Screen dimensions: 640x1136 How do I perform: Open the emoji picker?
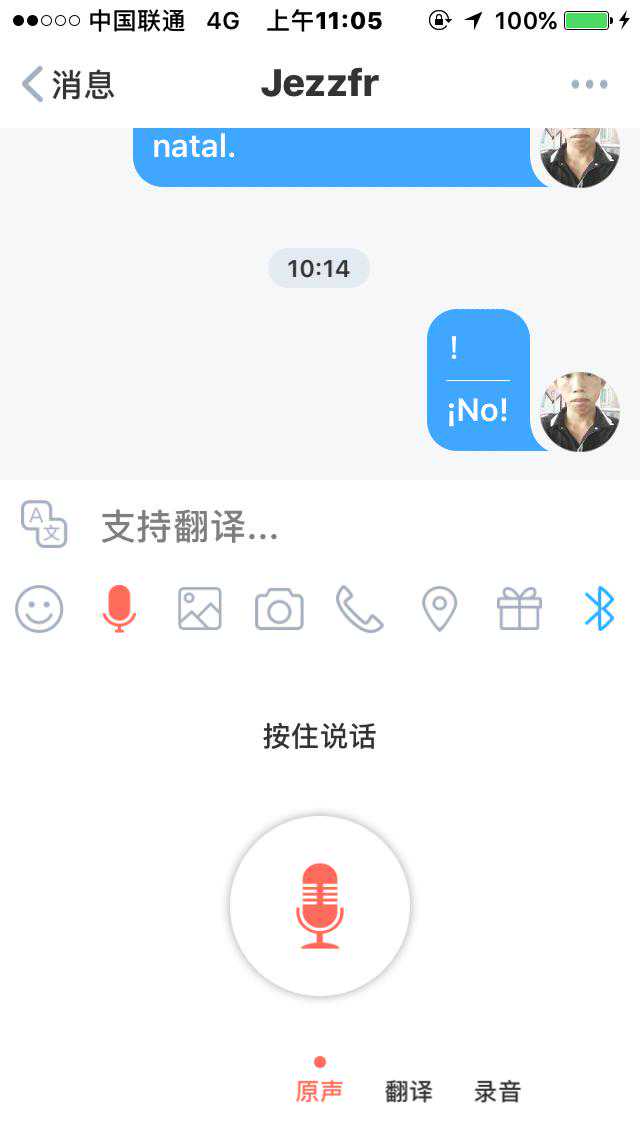pos(39,608)
